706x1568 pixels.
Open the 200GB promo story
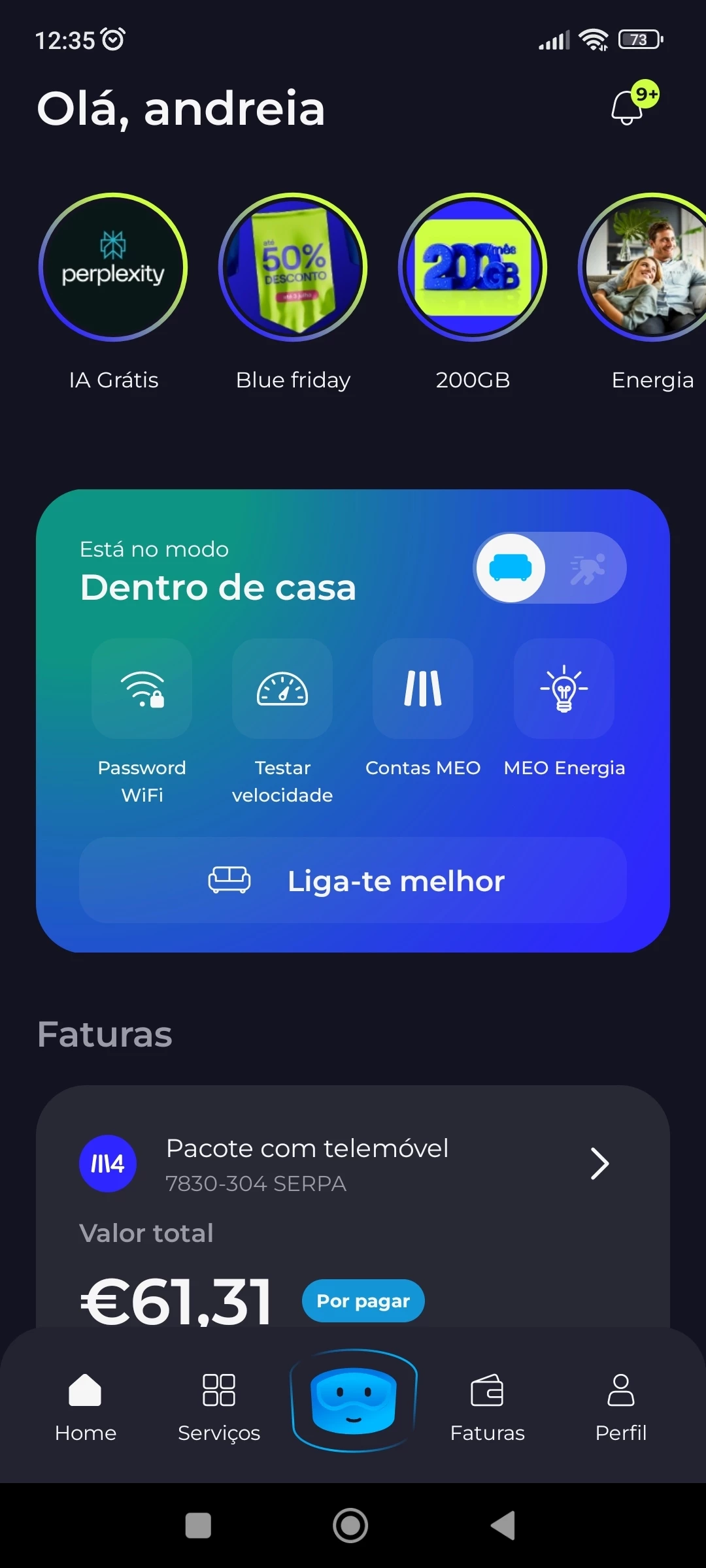click(x=473, y=267)
